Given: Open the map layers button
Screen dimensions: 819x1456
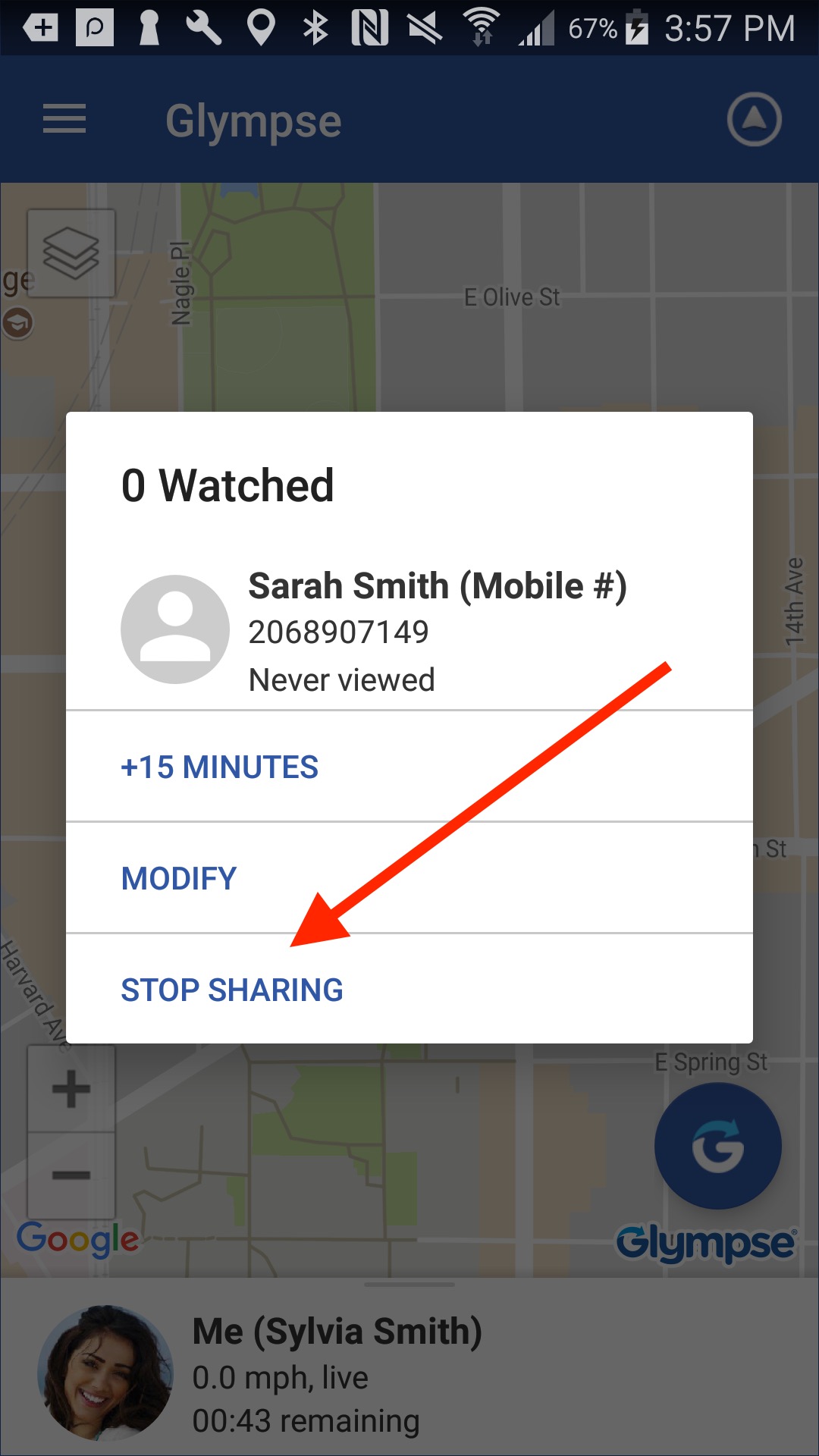Looking at the screenshot, I should tap(71, 253).
